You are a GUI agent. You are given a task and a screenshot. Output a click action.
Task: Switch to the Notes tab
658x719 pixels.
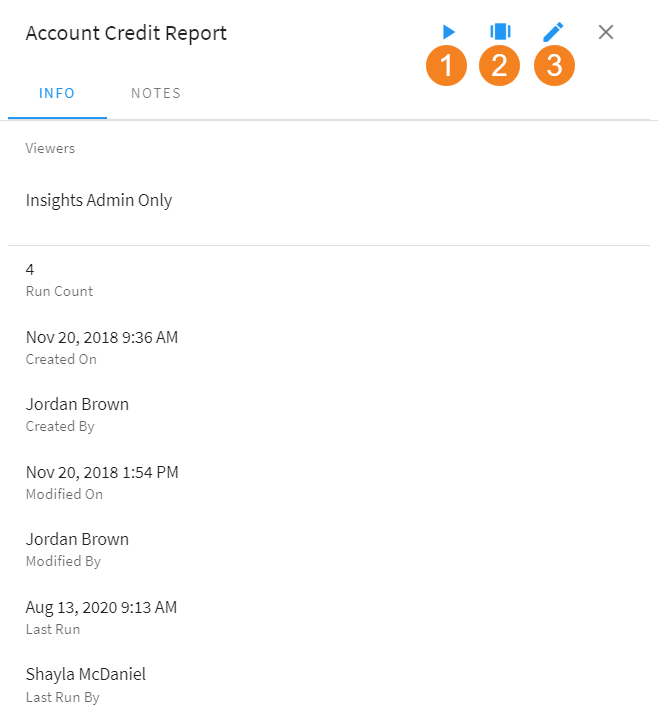coord(156,93)
